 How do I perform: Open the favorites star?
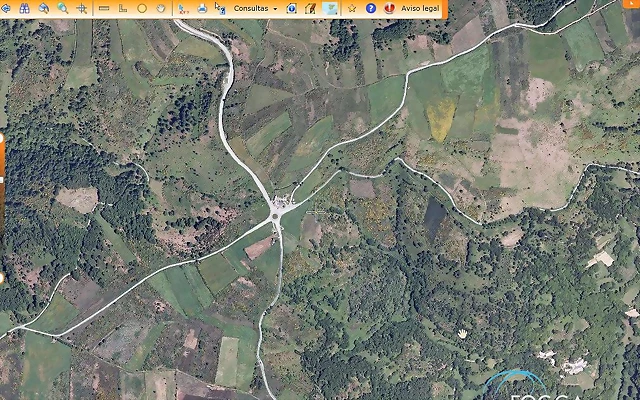pyautogui.click(x=351, y=7)
